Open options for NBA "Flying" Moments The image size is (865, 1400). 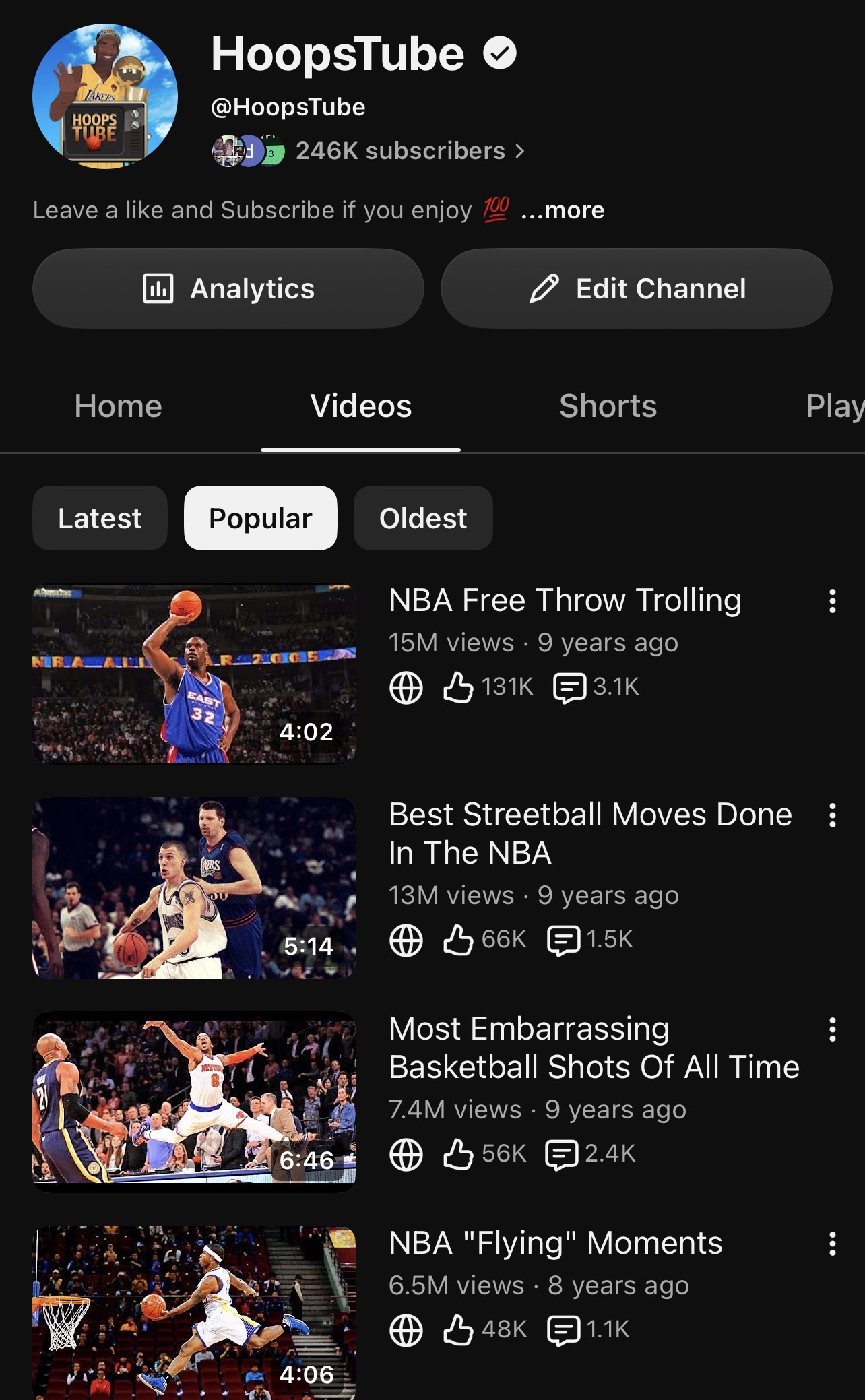[x=833, y=1244]
